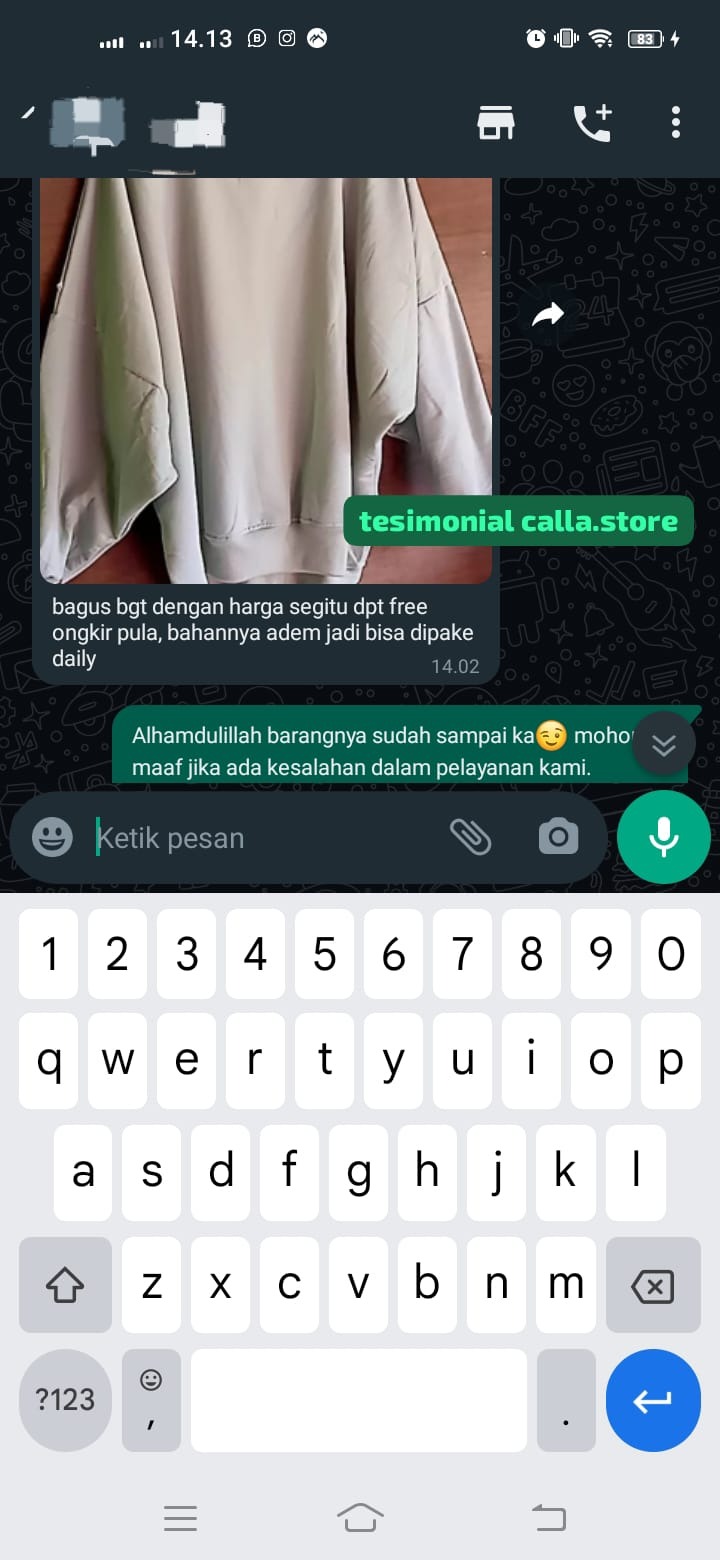
Task: Record a voice message
Action: [664, 837]
